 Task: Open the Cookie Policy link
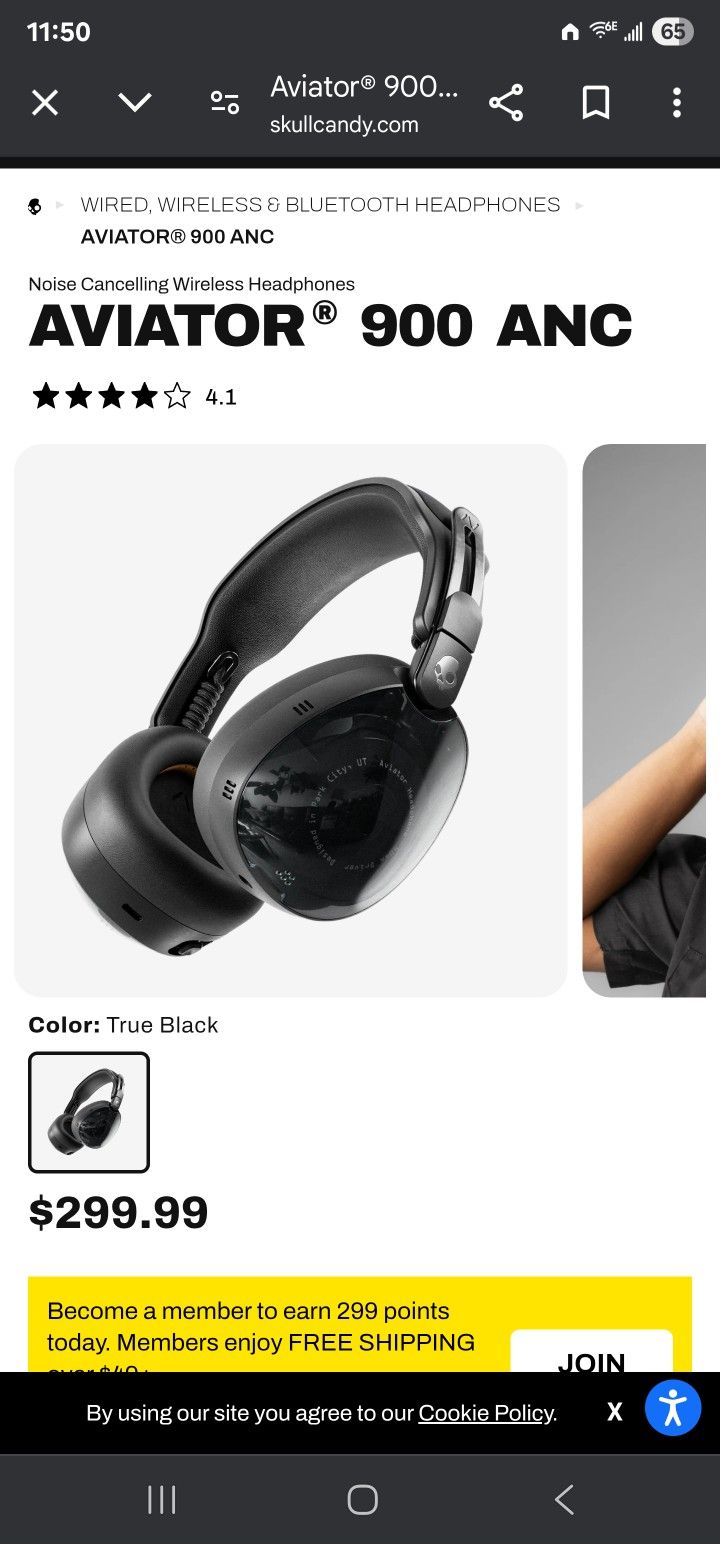[485, 1413]
